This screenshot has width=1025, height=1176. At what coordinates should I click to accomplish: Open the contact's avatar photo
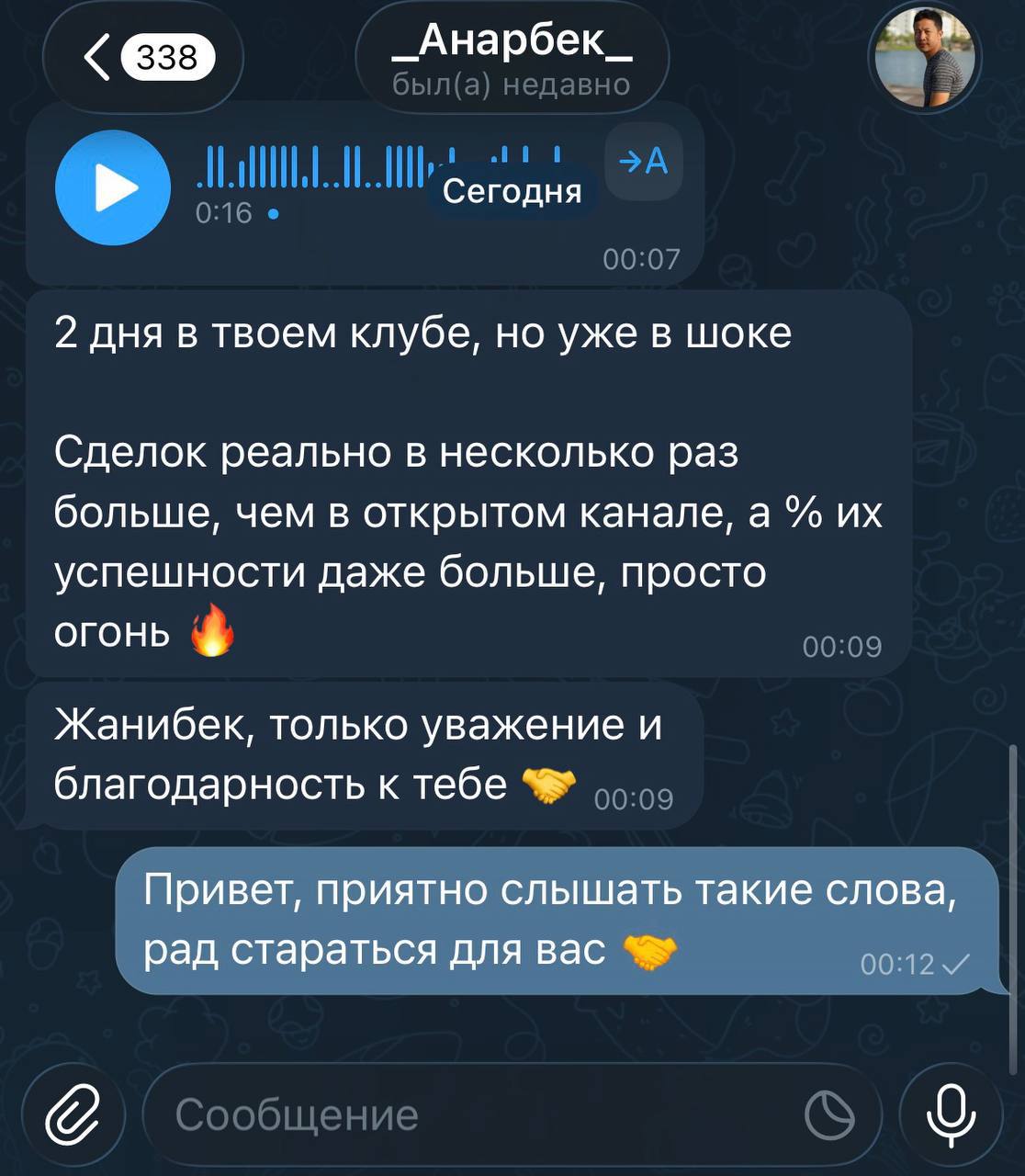(925, 59)
